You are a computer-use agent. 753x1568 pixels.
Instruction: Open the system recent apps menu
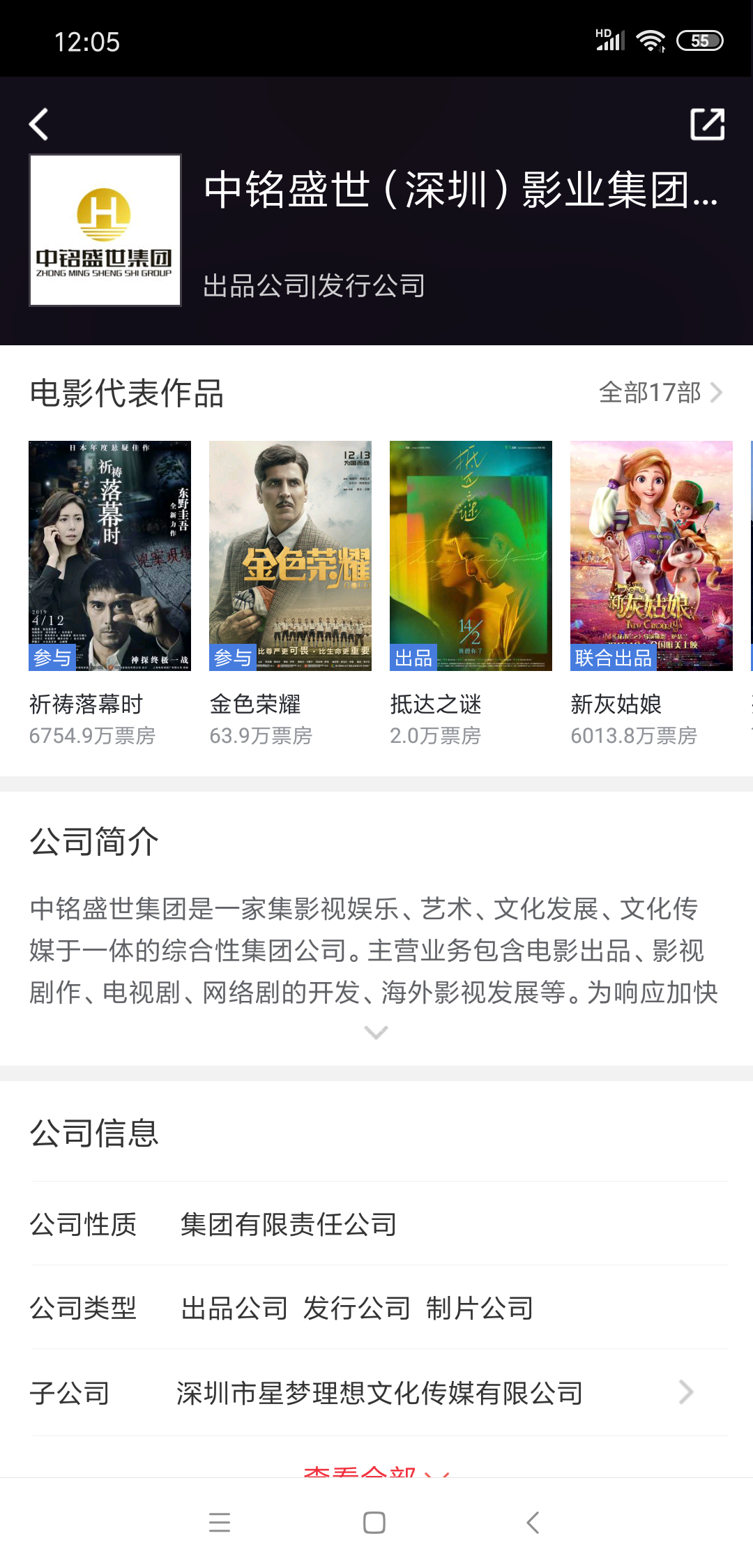coord(220,1523)
